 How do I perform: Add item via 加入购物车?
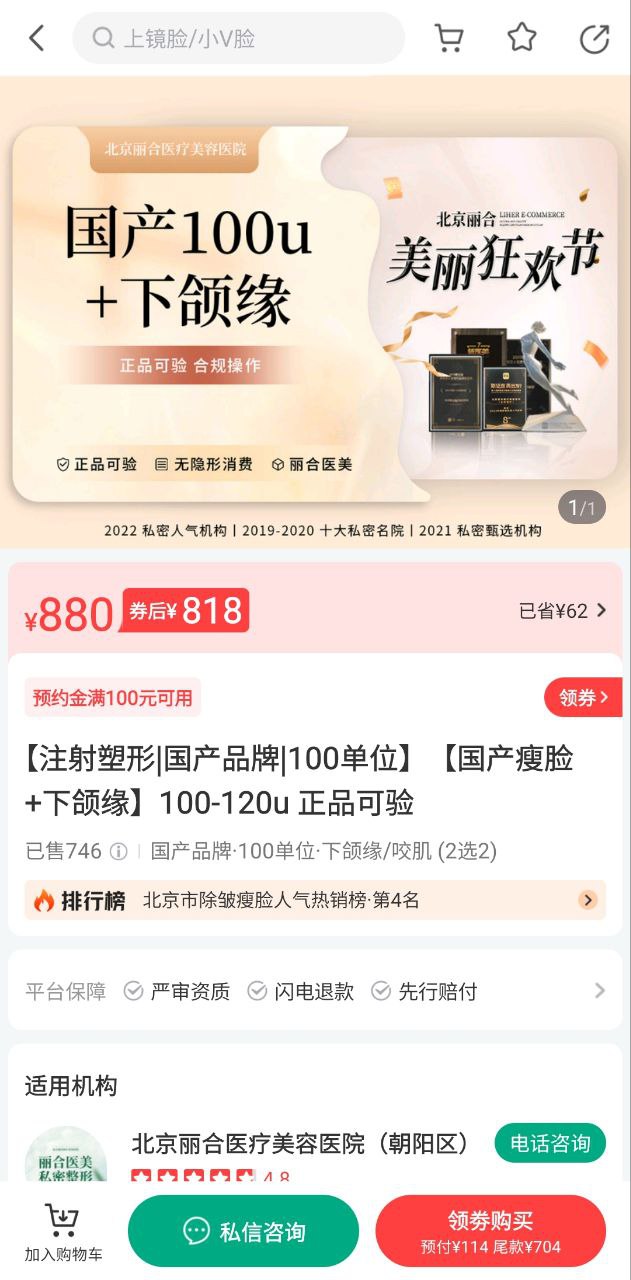pos(63,1233)
